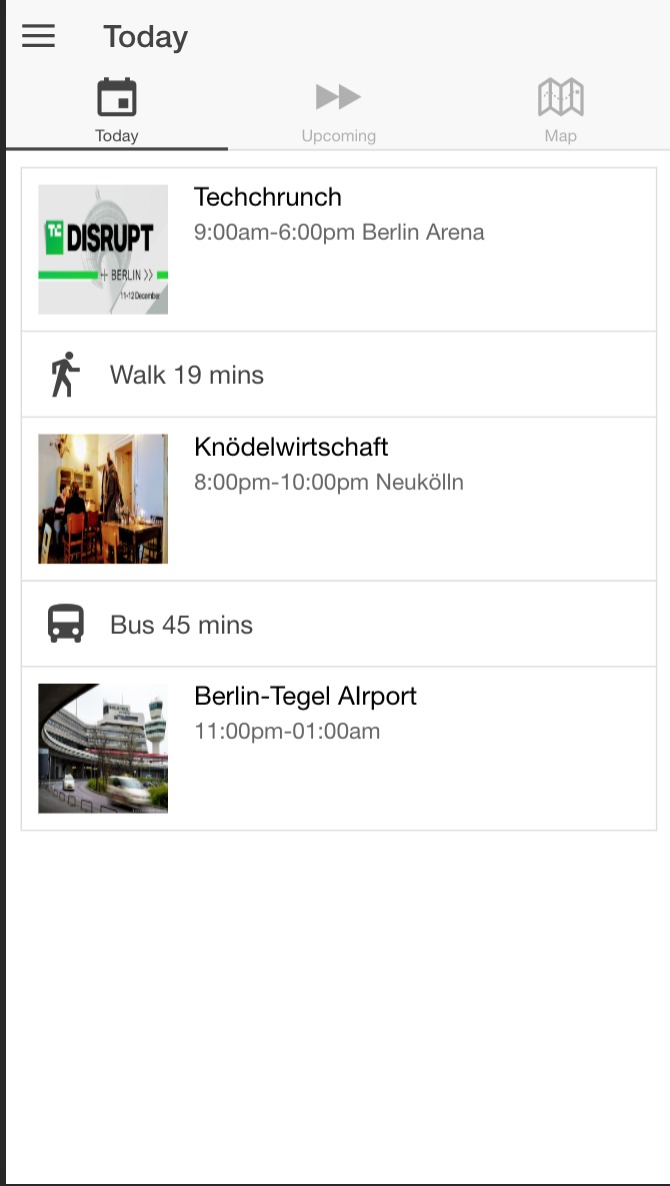This screenshot has height=1186, width=670.
Task: View the Walk 19 mins directions
Action: [338, 375]
